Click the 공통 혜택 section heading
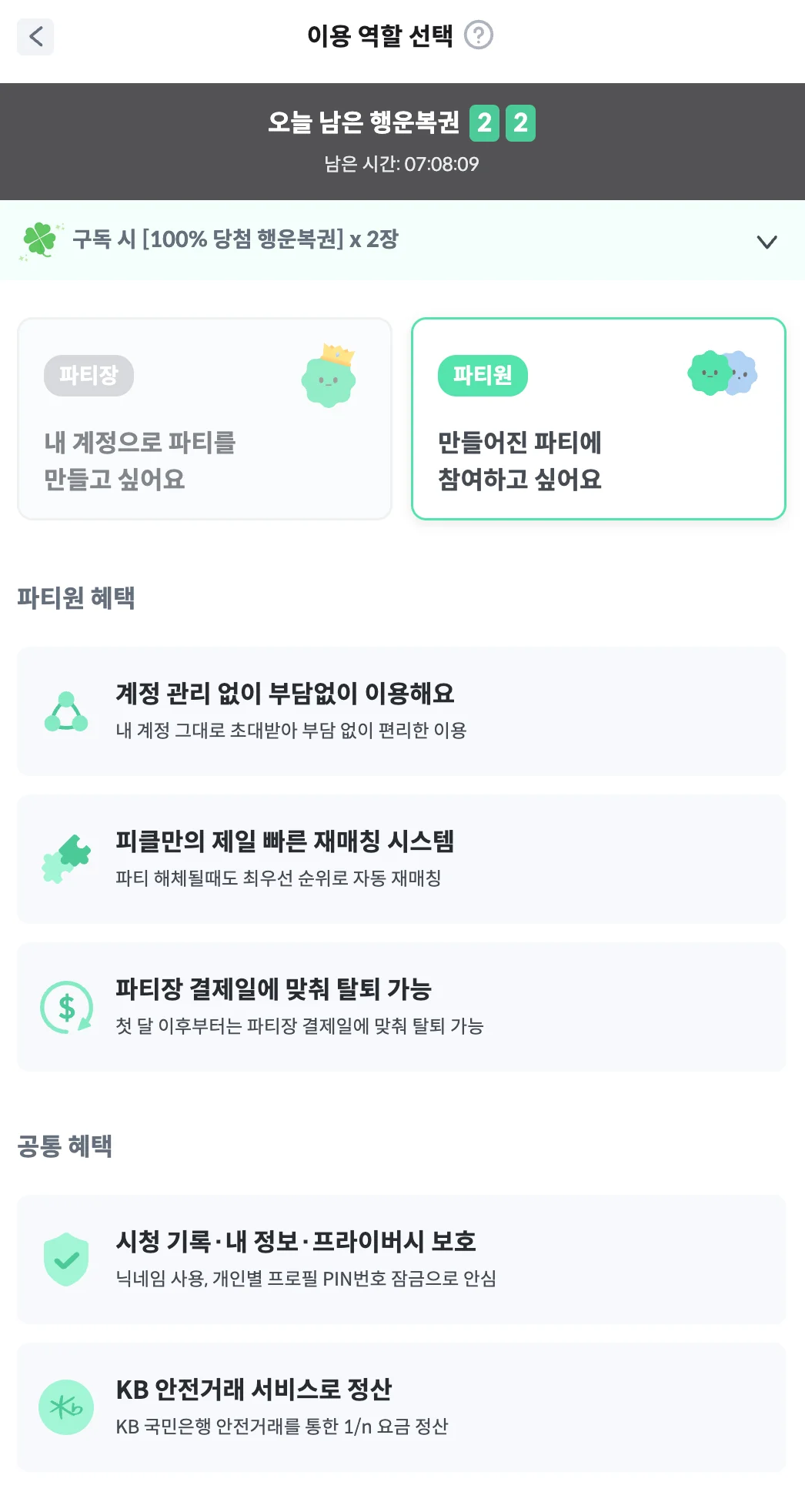Viewport: 805px width, 1512px height. tap(65, 1146)
